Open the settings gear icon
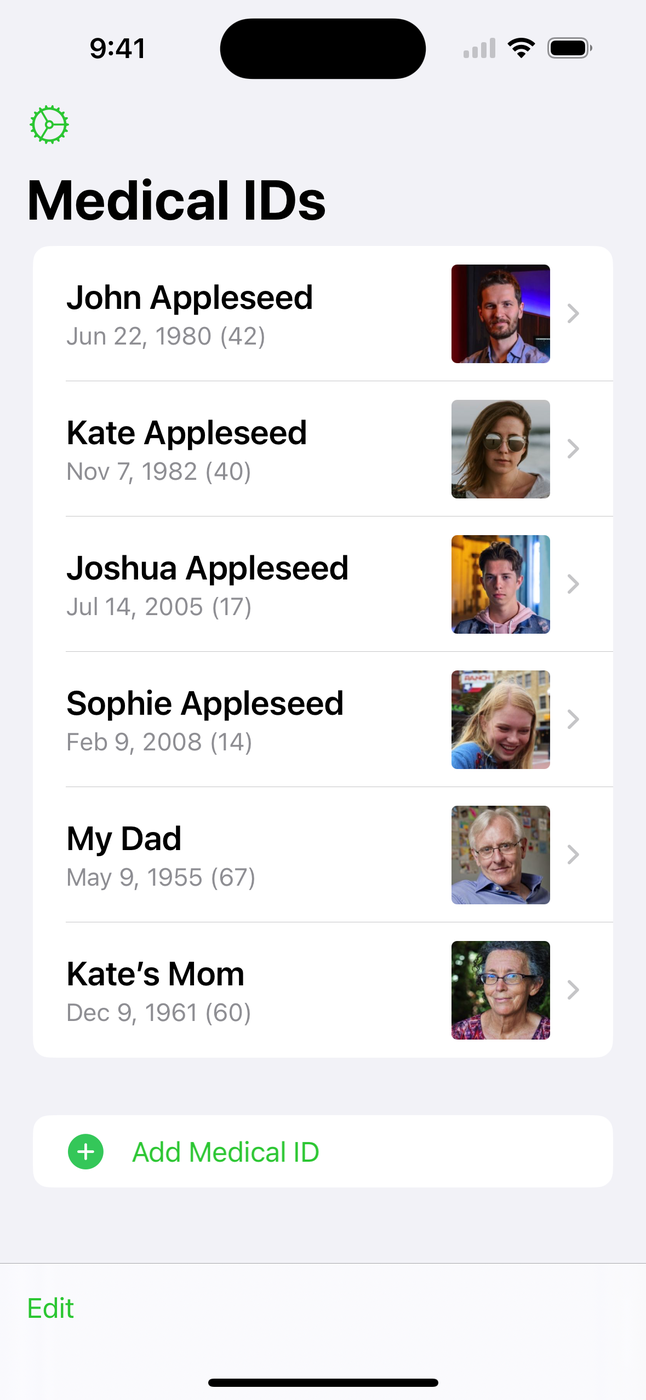The height and width of the screenshot is (1400, 646). coord(49,125)
